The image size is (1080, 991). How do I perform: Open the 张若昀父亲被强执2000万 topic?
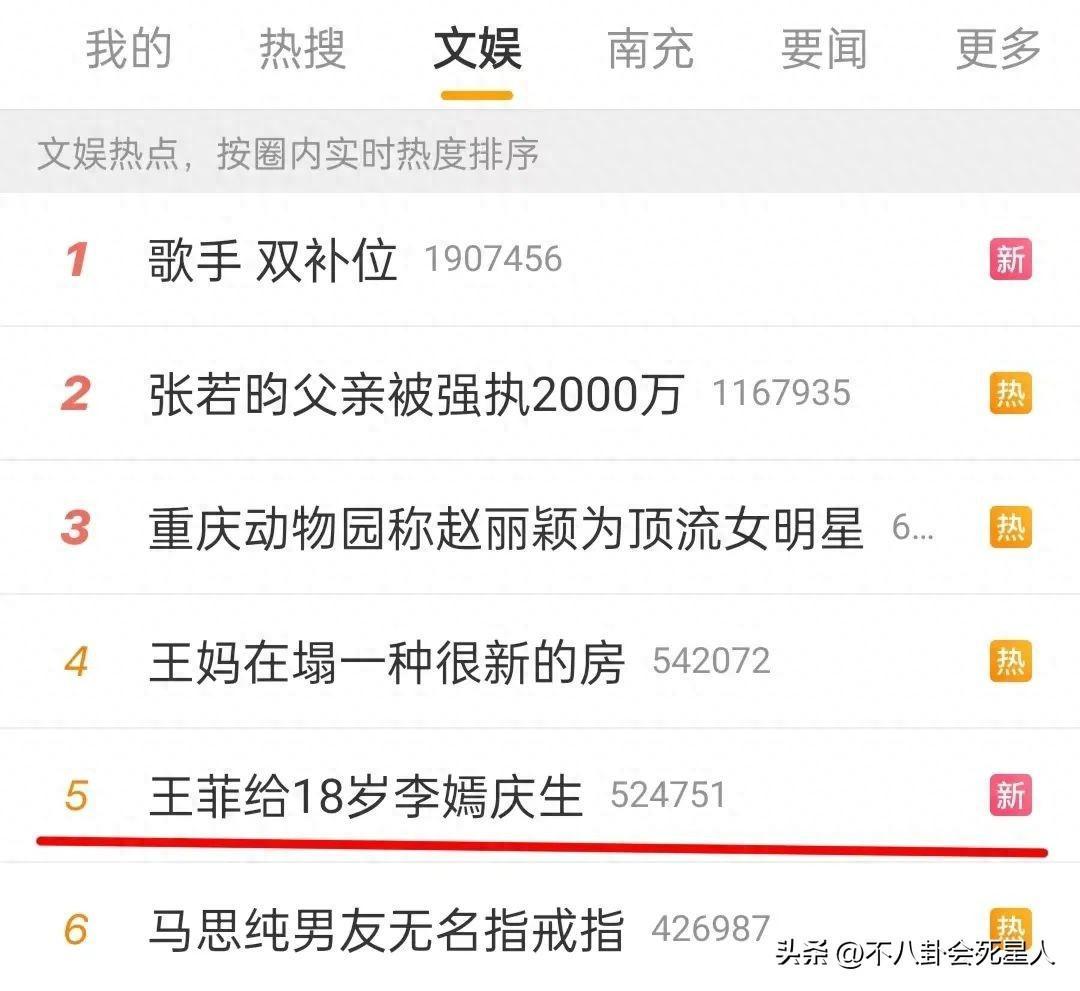[416, 394]
